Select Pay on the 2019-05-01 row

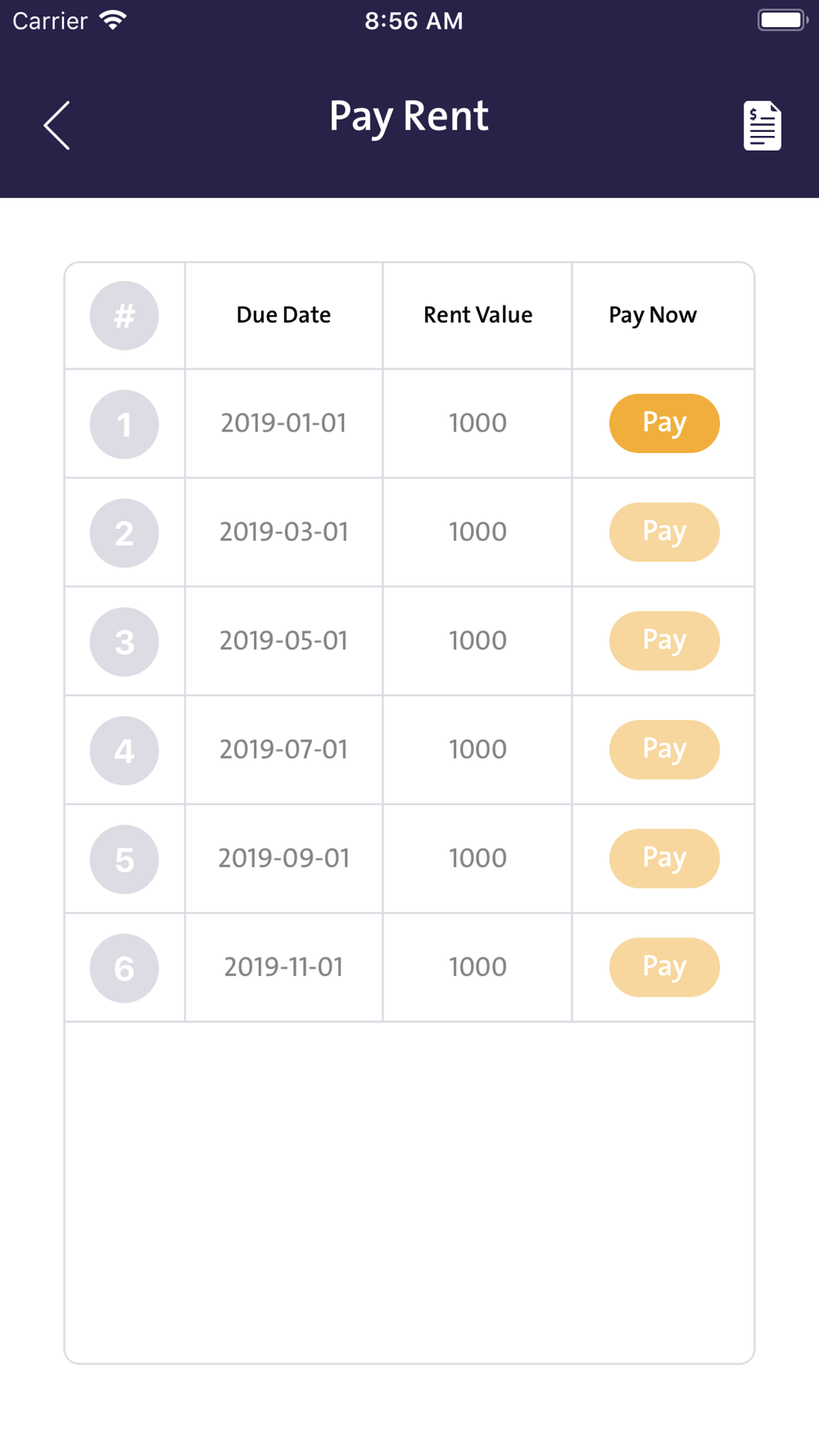664,641
